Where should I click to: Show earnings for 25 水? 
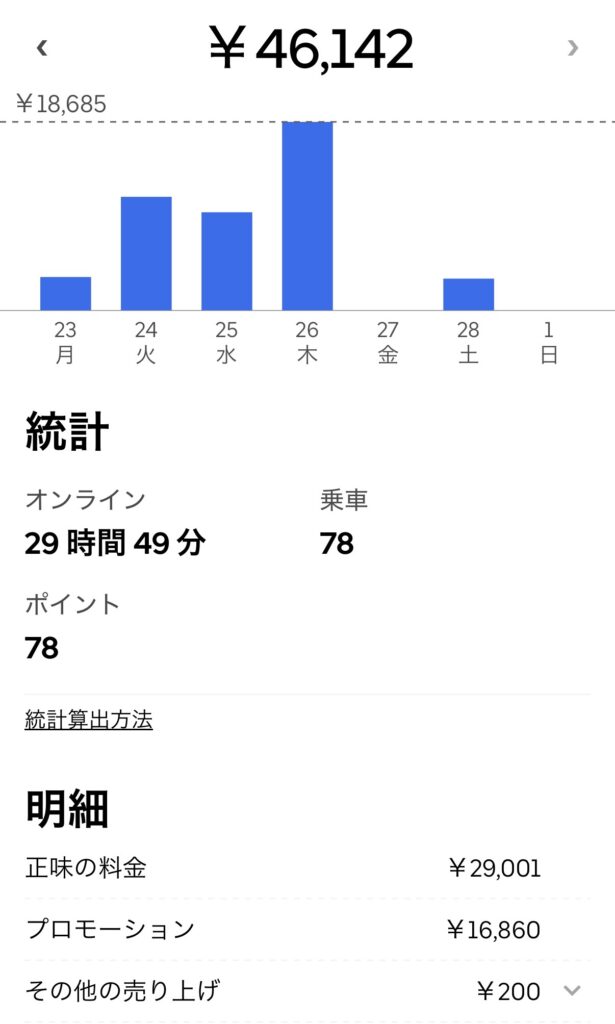(227, 261)
